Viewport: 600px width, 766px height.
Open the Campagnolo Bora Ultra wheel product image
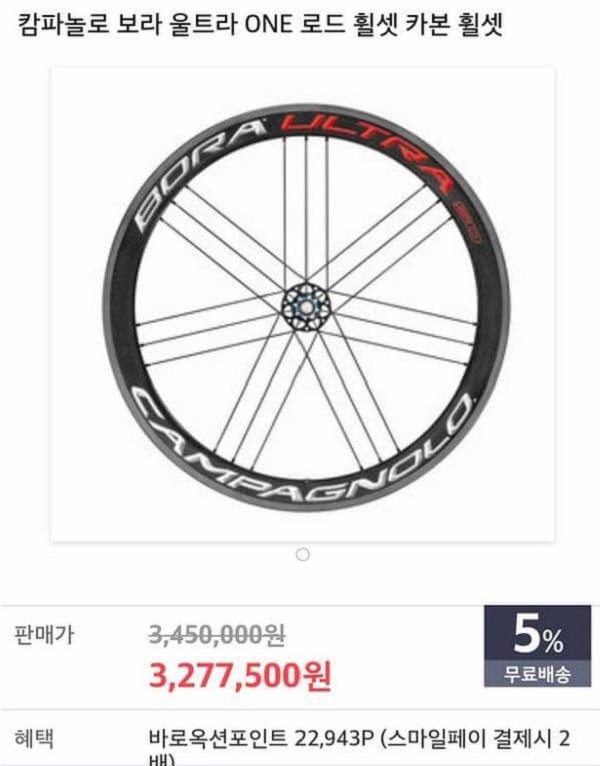click(303, 304)
